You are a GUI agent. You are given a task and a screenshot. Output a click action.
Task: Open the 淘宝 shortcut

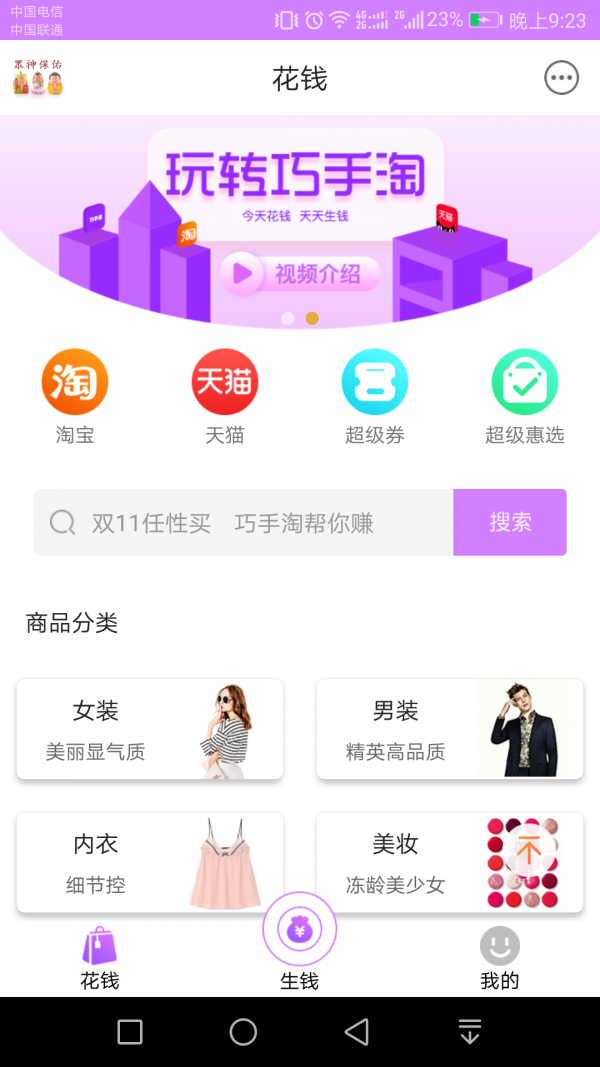75,396
